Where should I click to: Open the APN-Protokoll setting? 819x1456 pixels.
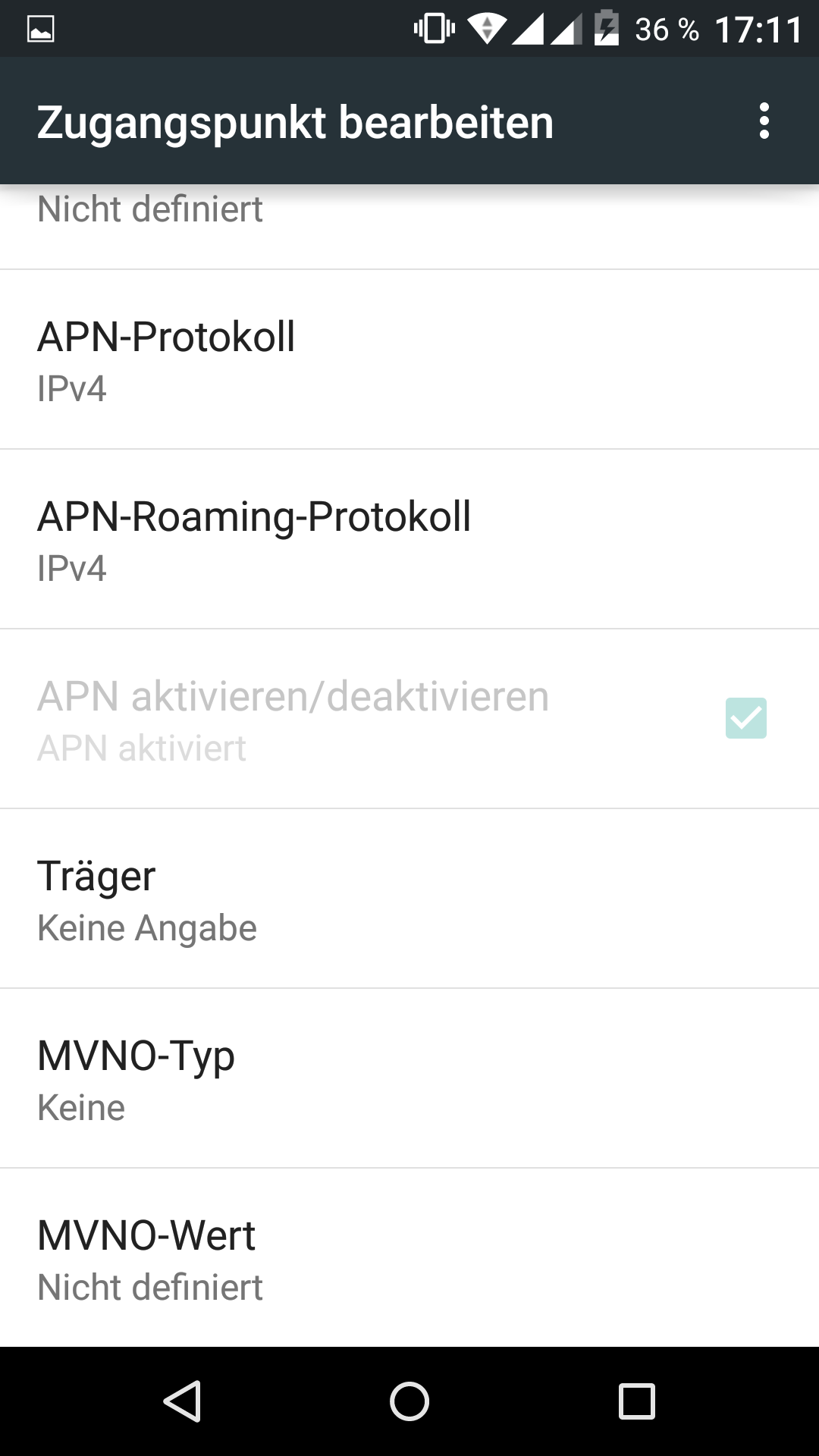click(409, 360)
